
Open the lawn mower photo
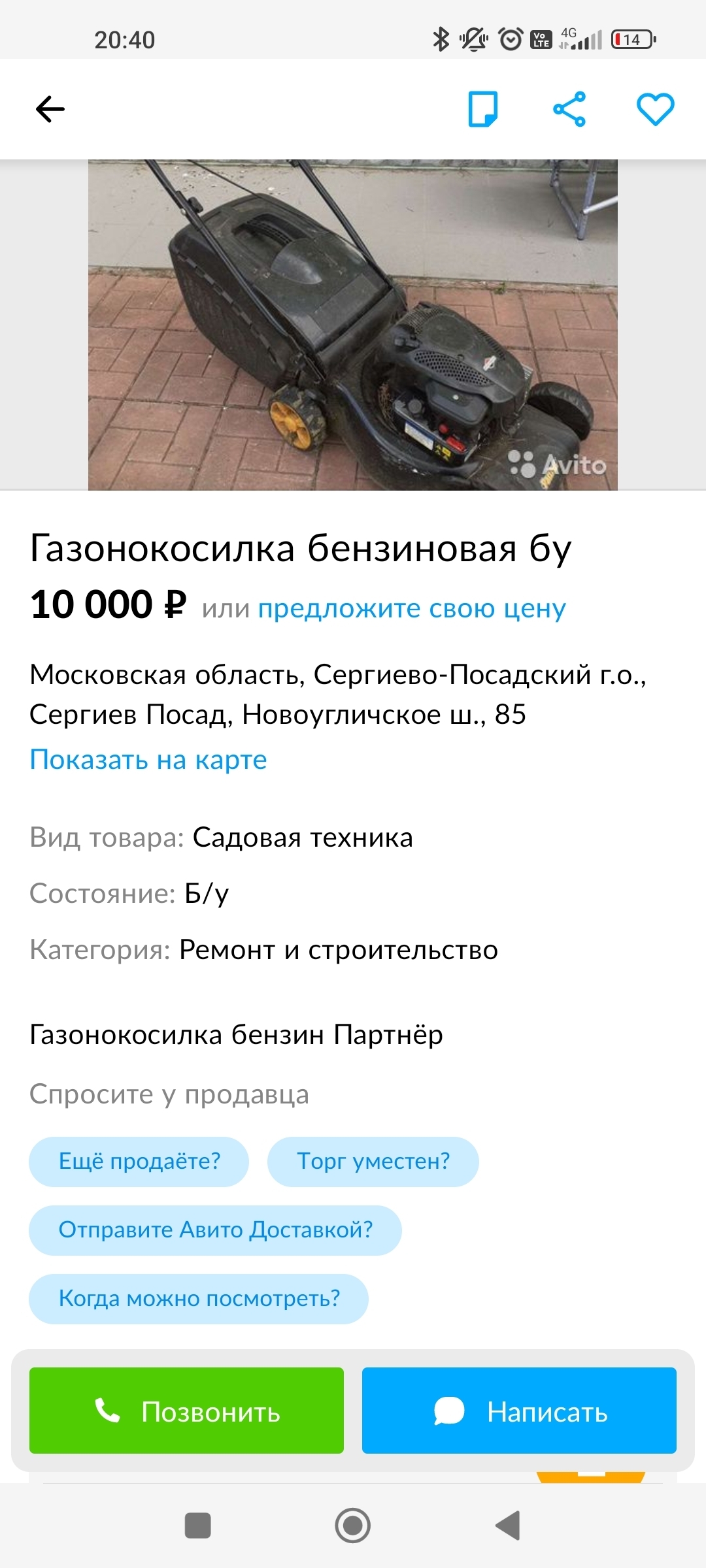coord(353,325)
